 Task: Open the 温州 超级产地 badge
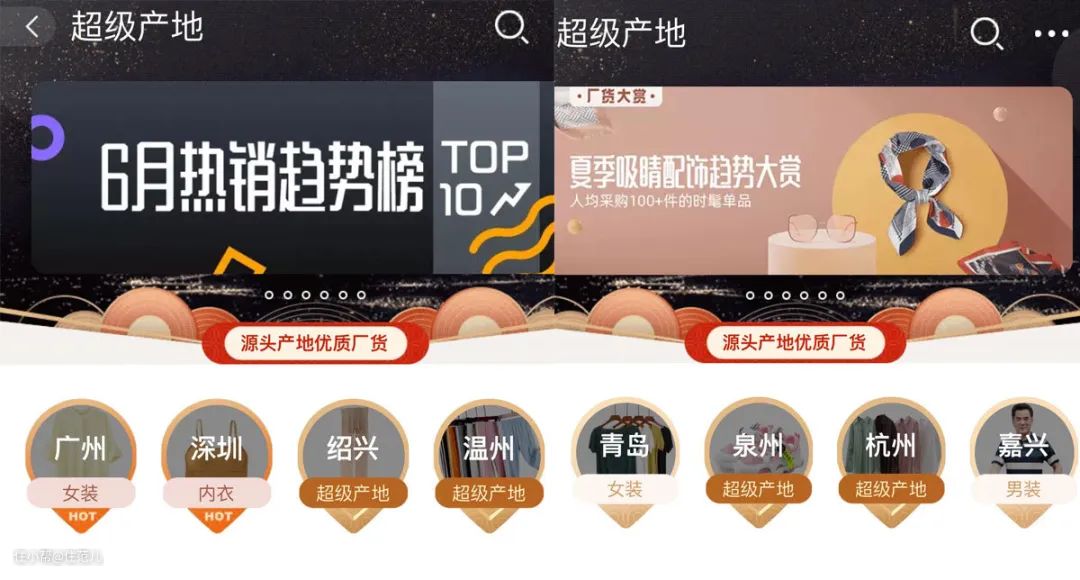point(489,460)
